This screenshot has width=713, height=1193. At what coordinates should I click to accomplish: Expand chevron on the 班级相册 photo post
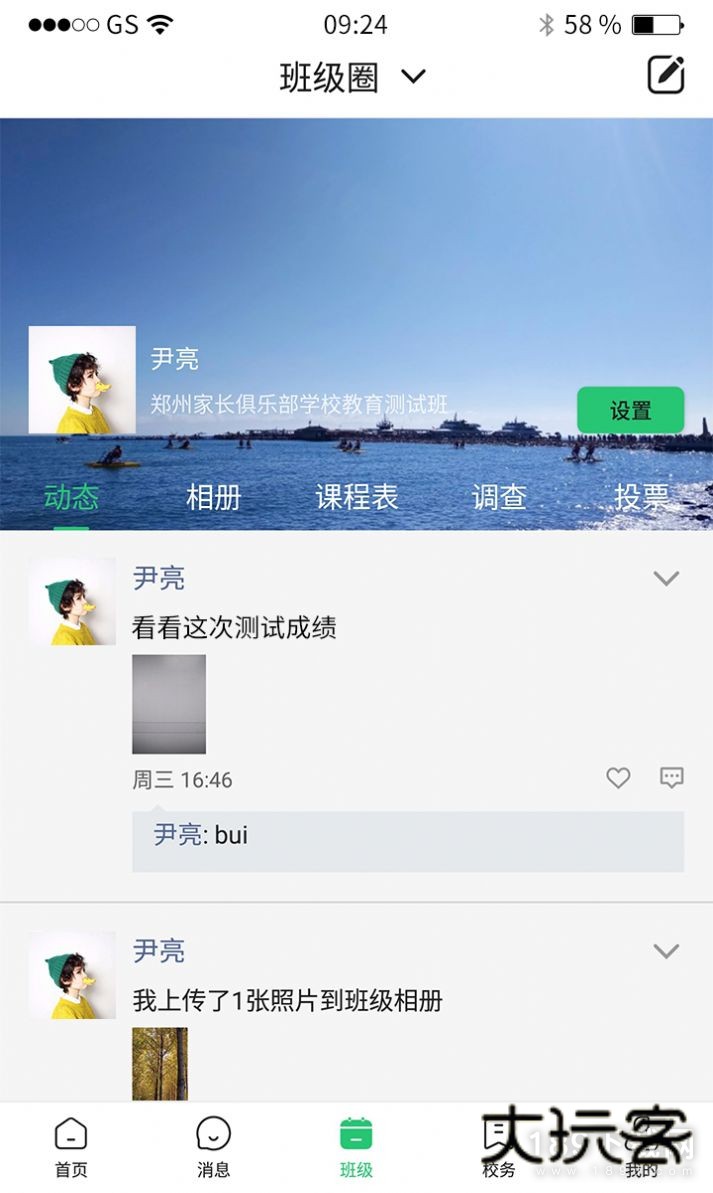[x=666, y=951]
